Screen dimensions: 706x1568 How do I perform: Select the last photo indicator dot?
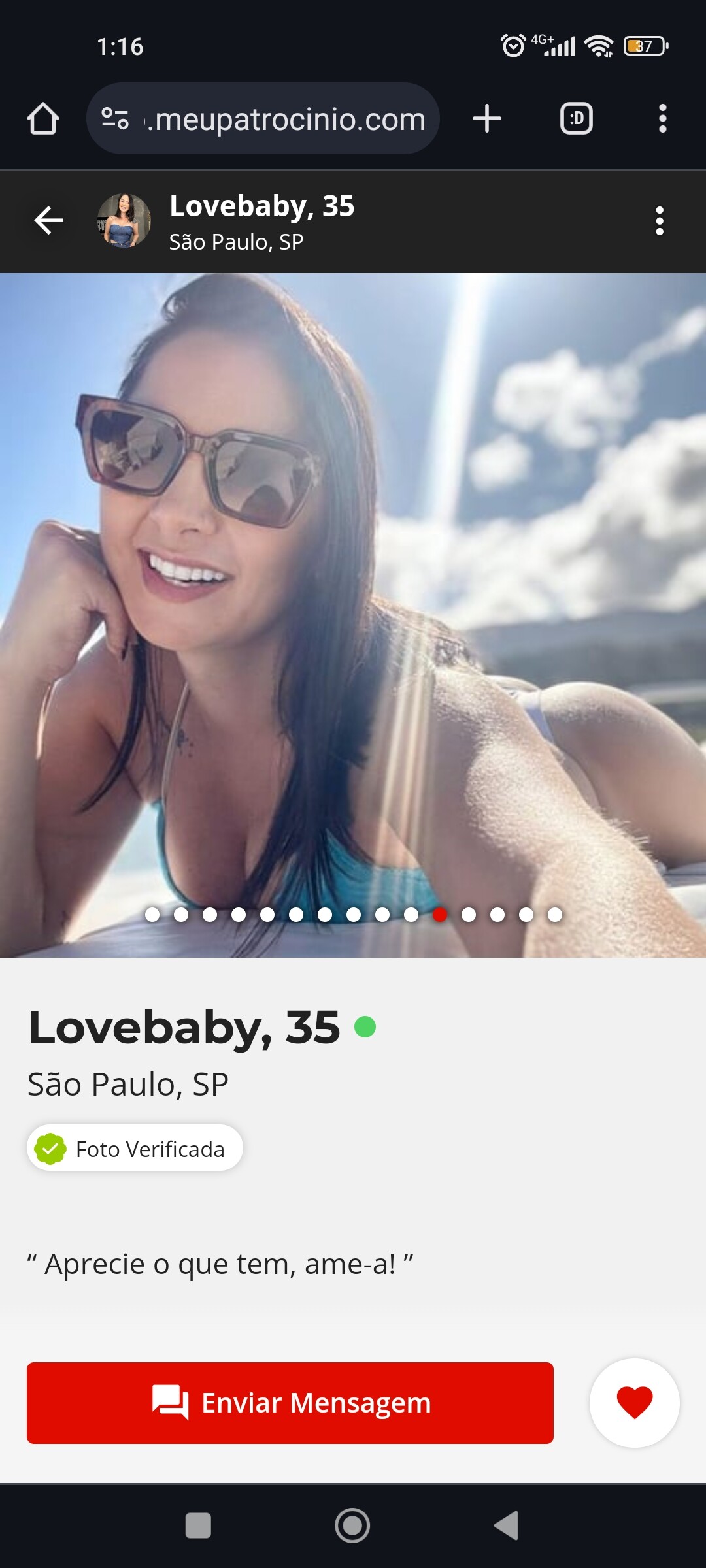pos(555,915)
